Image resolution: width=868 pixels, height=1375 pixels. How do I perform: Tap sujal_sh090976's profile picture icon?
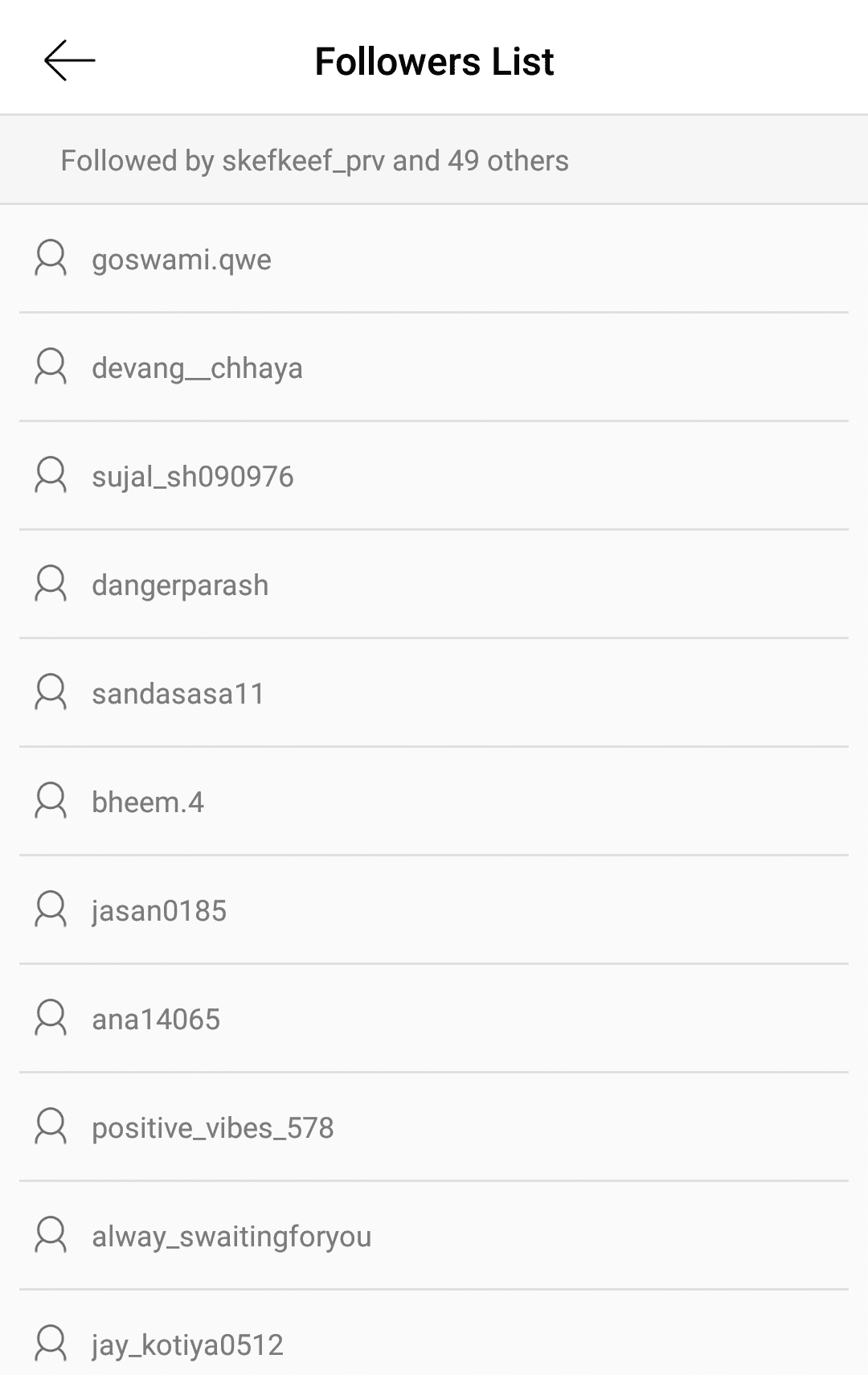point(51,476)
